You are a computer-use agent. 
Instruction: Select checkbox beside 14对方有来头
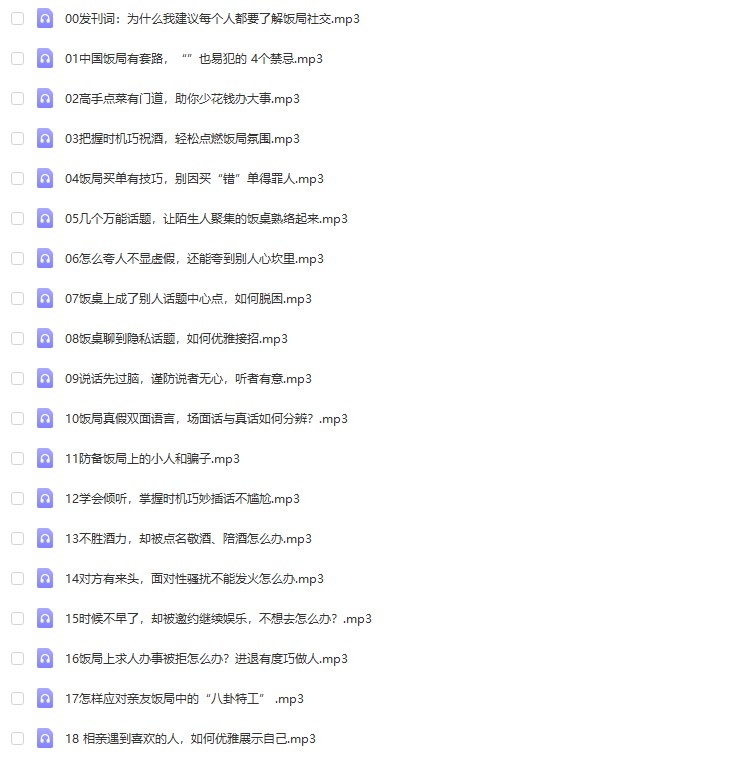click(x=17, y=579)
